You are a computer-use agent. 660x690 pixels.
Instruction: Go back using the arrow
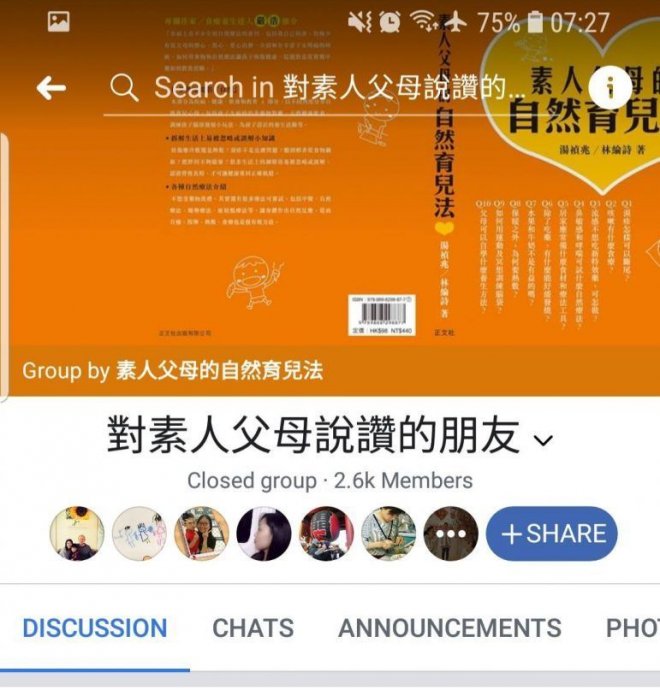(x=51, y=88)
